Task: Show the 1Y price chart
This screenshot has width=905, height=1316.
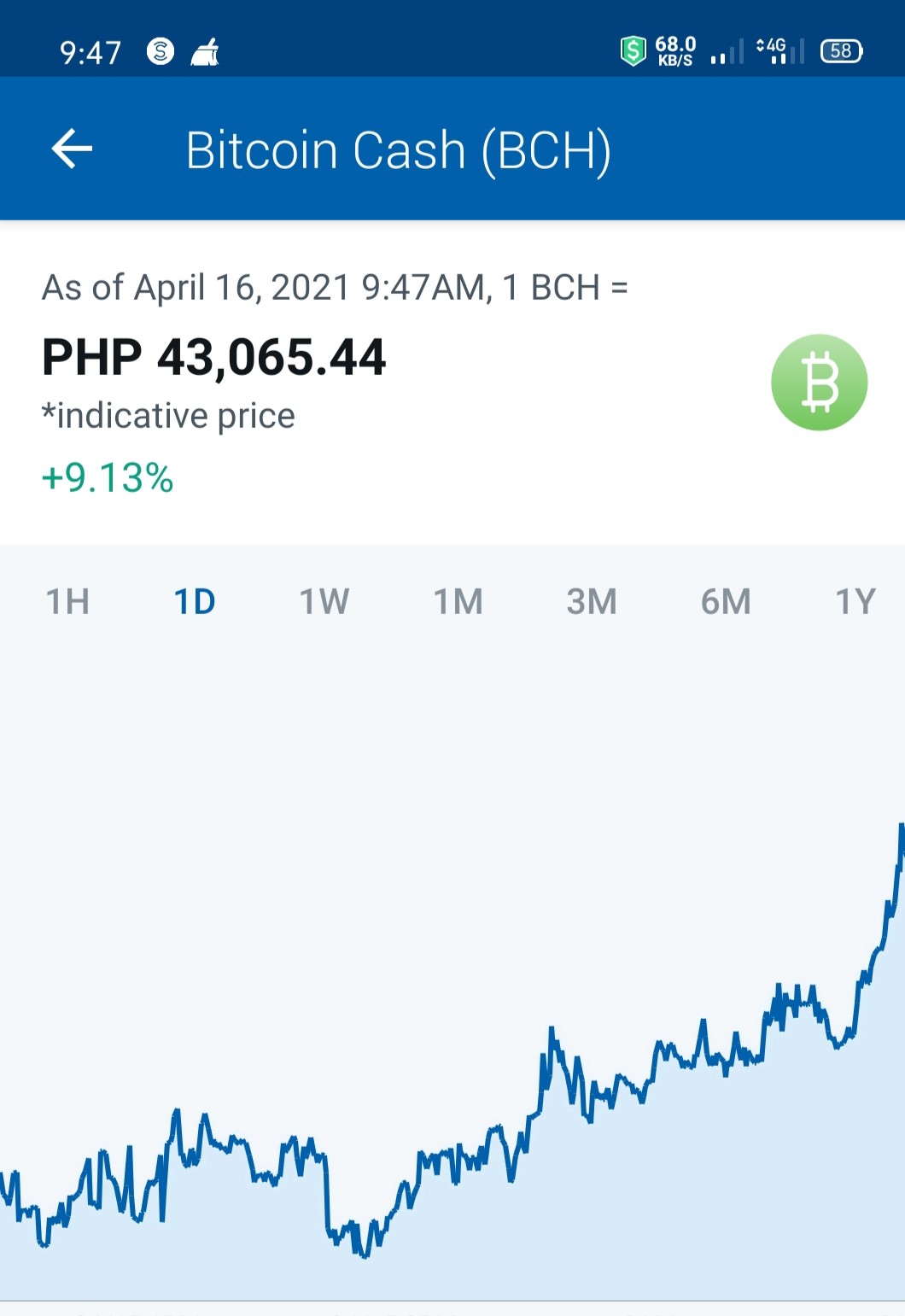Action: (x=855, y=601)
